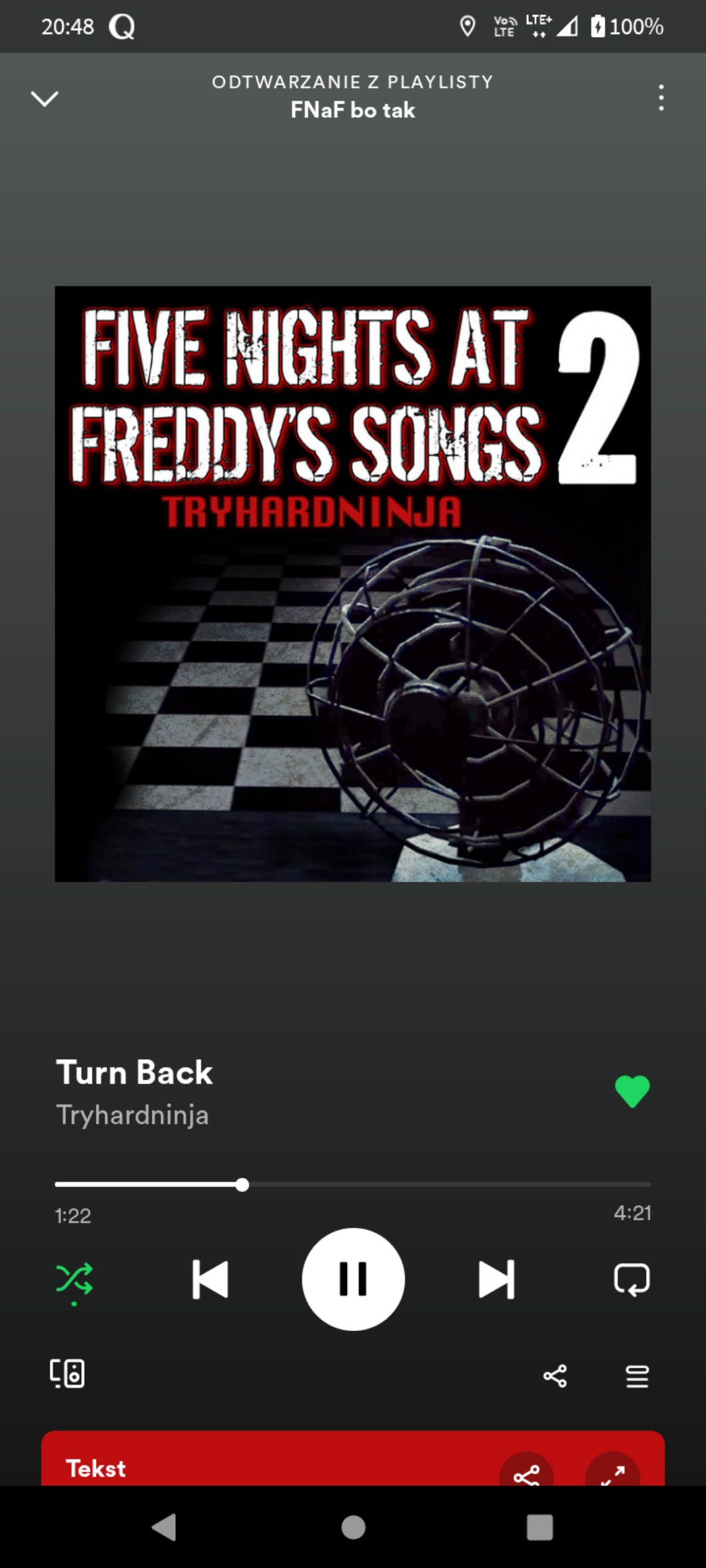Viewport: 706px width, 1568px height.
Task: Enable repeat mode
Action: tap(631, 1279)
